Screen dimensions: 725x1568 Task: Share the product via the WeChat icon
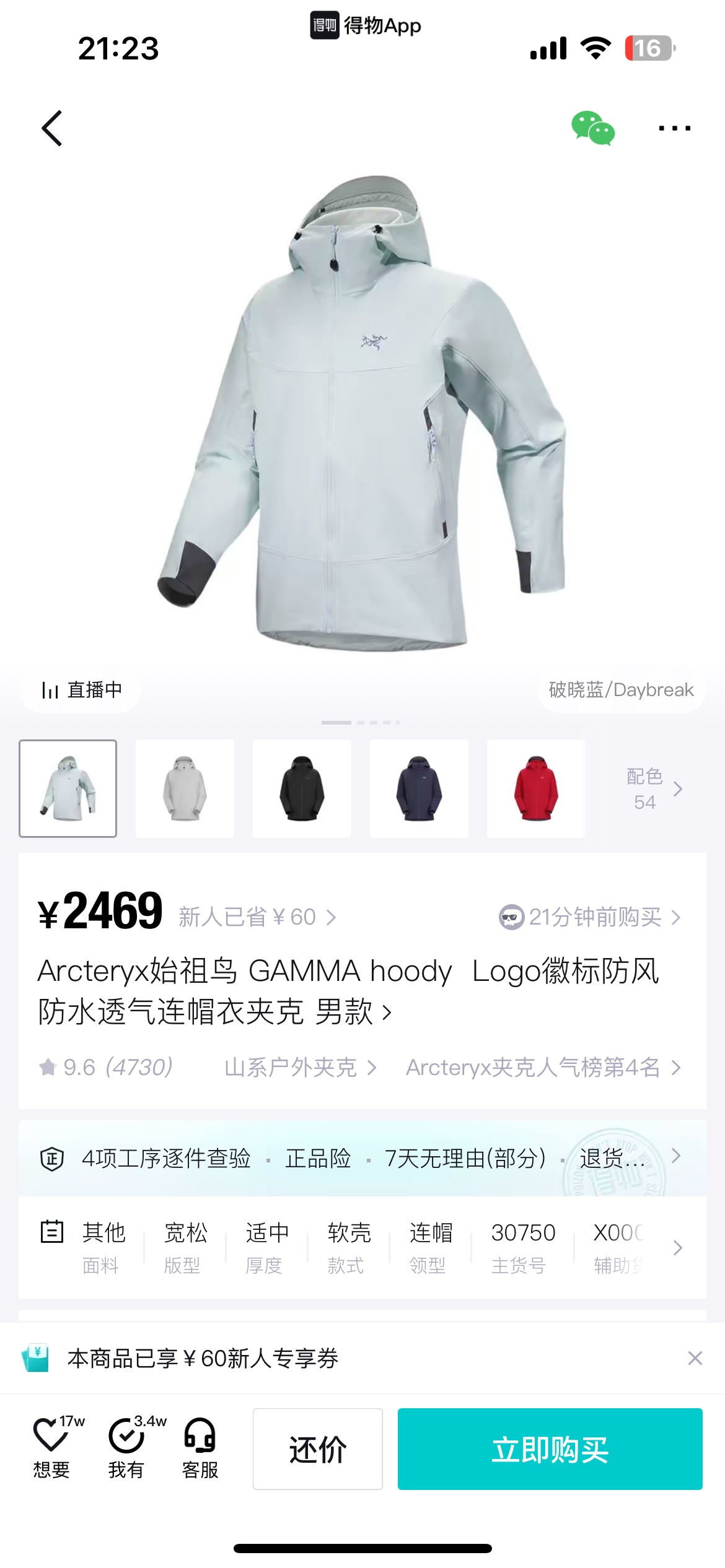tap(593, 128)
